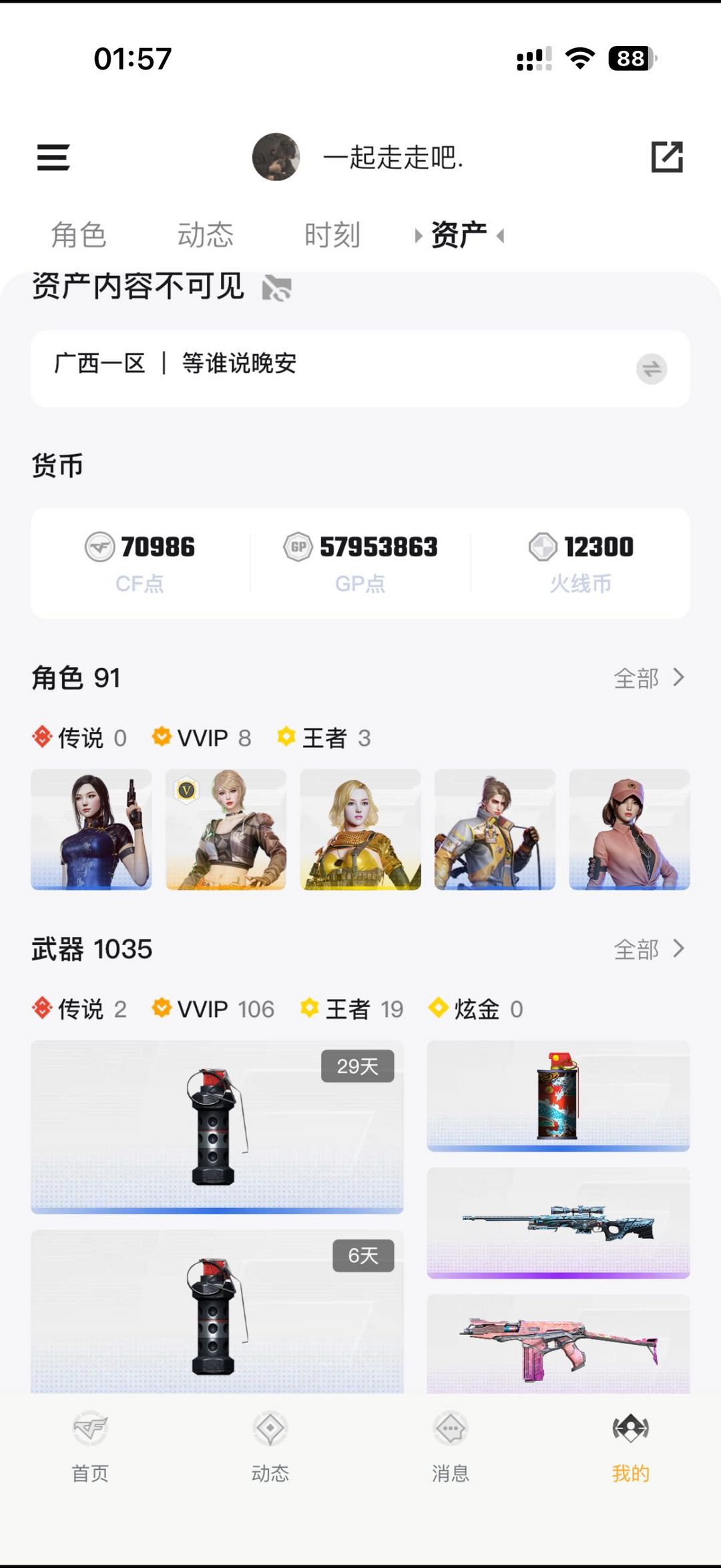721x1568 pixels.
Task: Open the 29天 grenade weapon card
Action: (x=217, y=1127)
